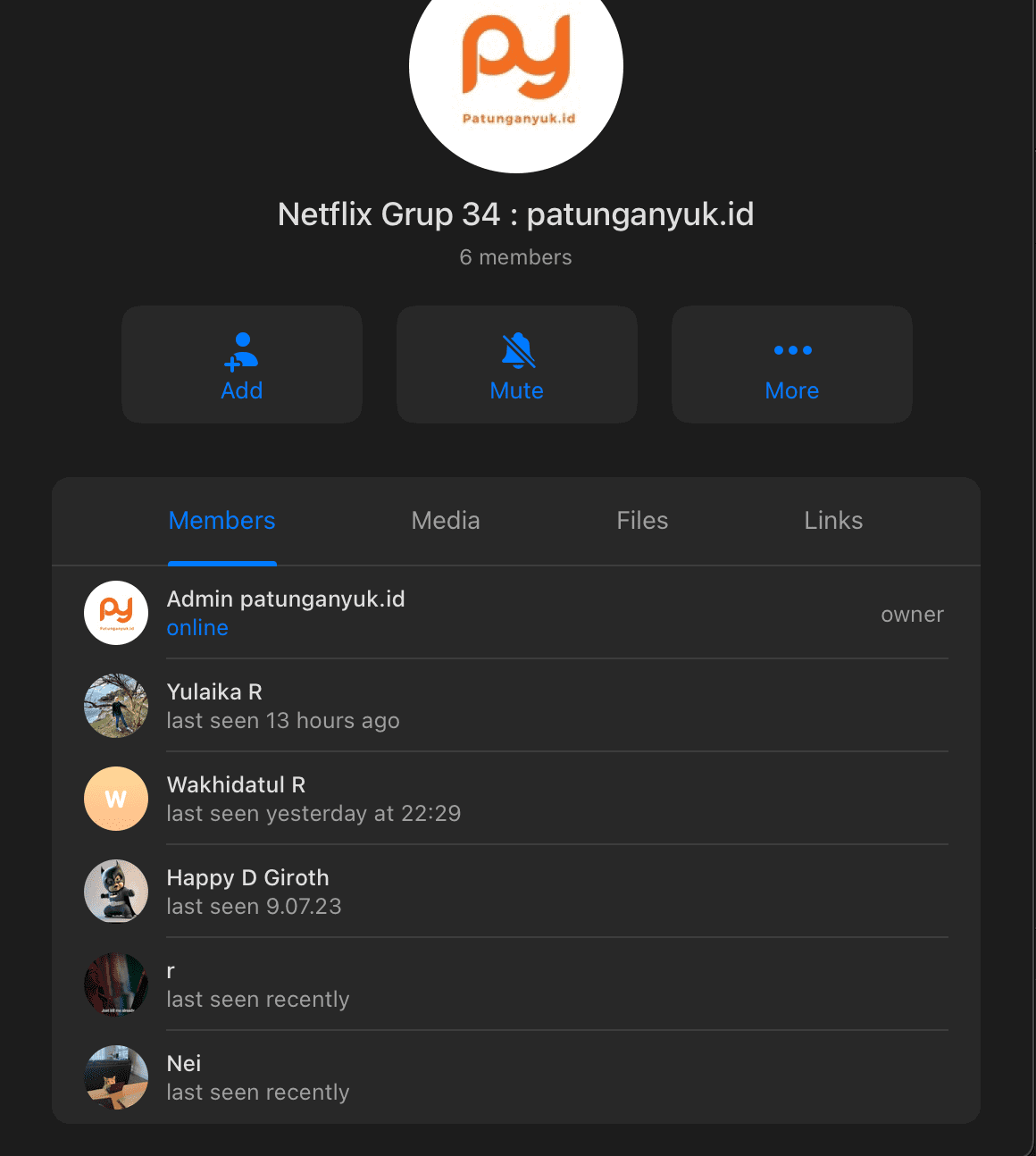
Task: Open Admin patunganyuk.id's profile
Action: pos(286,613)
